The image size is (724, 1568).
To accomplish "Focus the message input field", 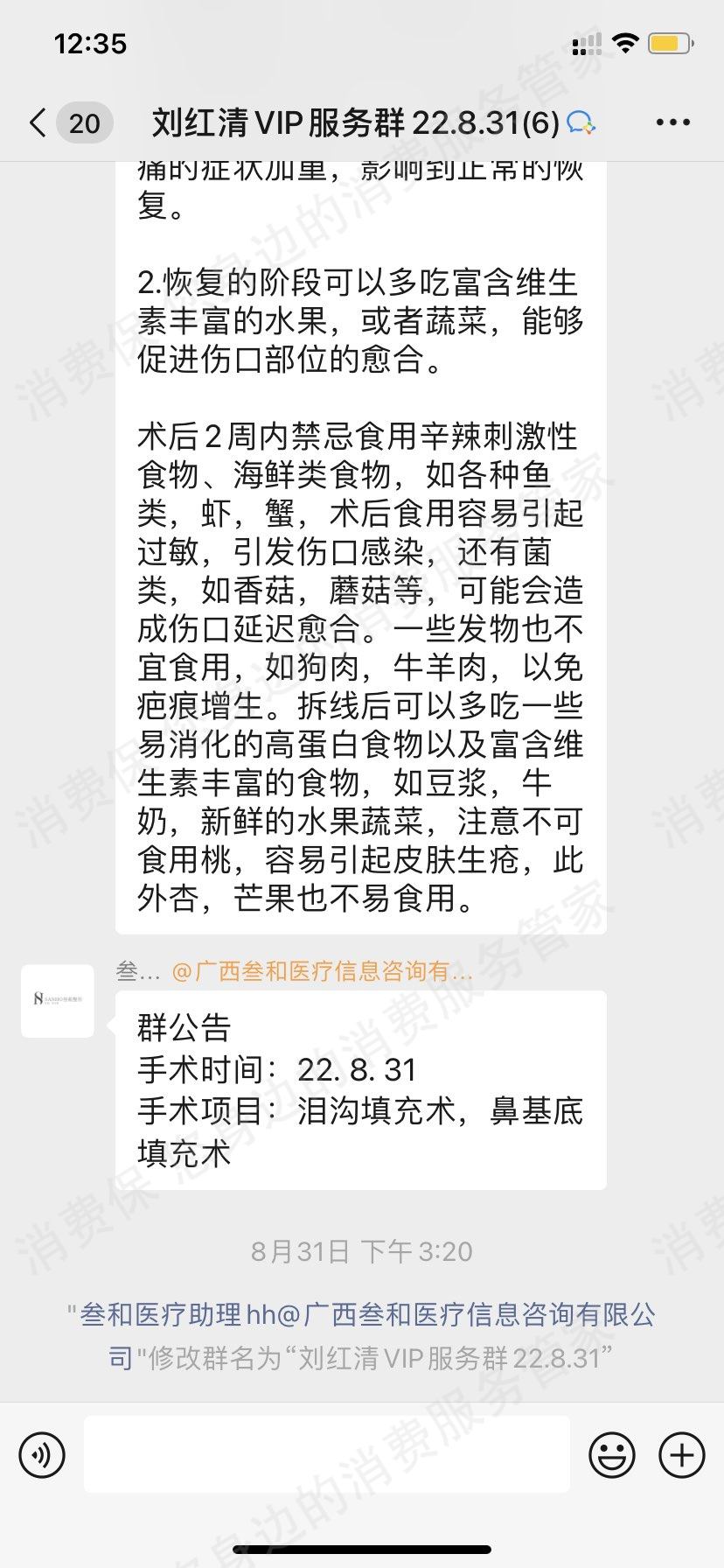I will [x=327, y=1455].
